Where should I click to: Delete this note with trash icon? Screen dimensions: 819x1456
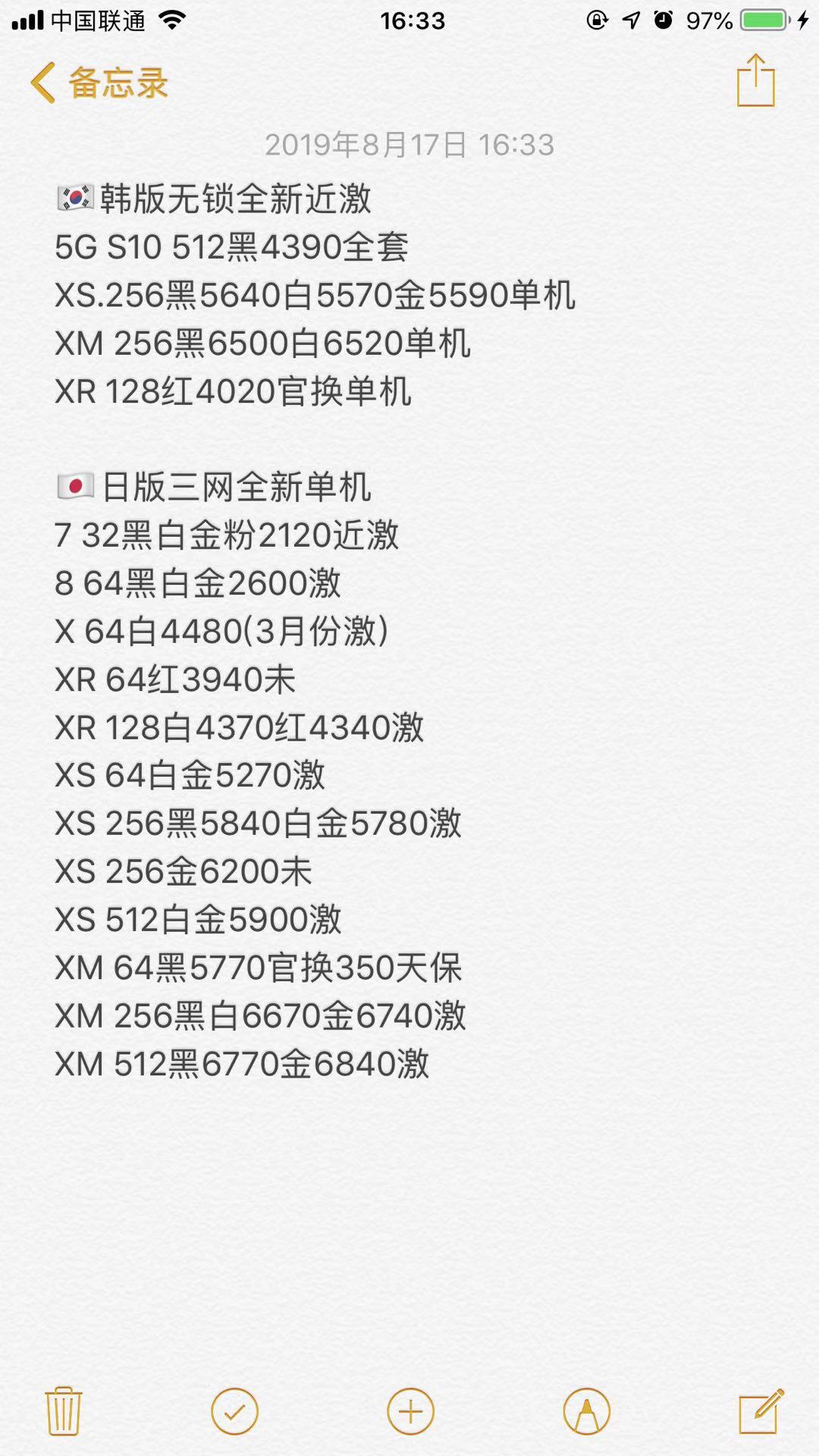(x=64, y=1412)
